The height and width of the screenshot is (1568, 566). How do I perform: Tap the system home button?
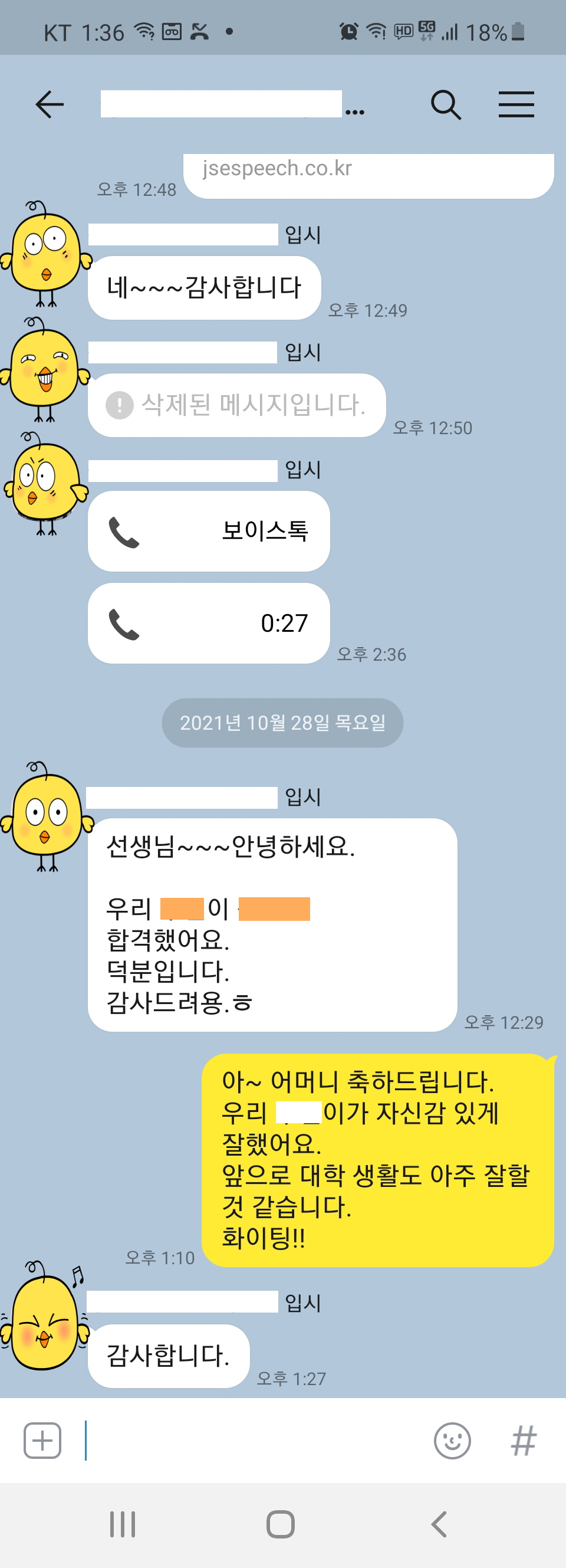281,1524
